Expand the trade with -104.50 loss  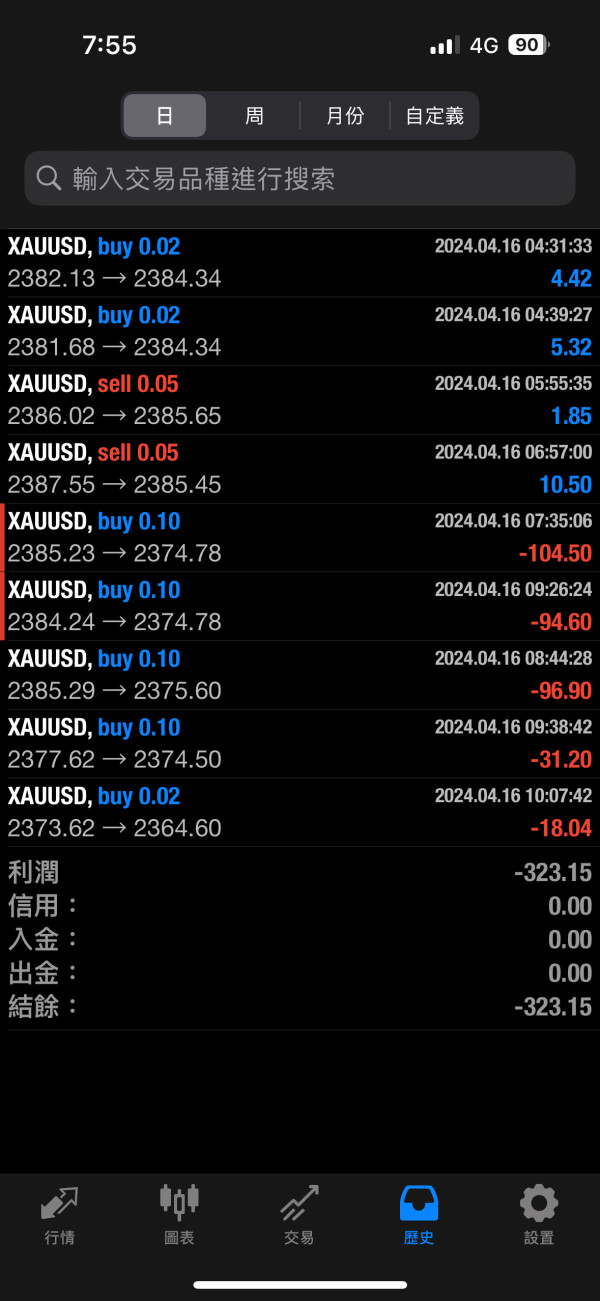coord(300,538)
